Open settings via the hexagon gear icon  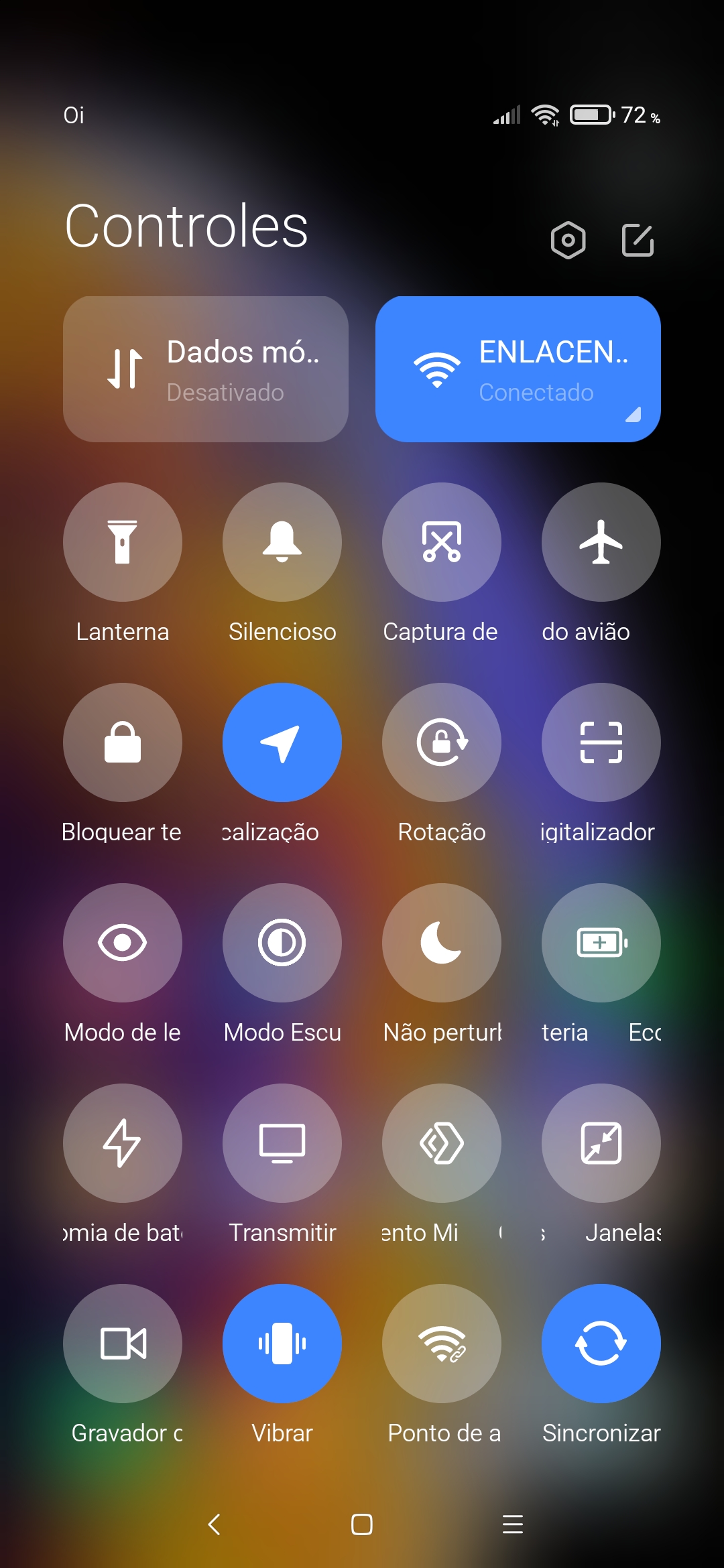pos(568,240)
